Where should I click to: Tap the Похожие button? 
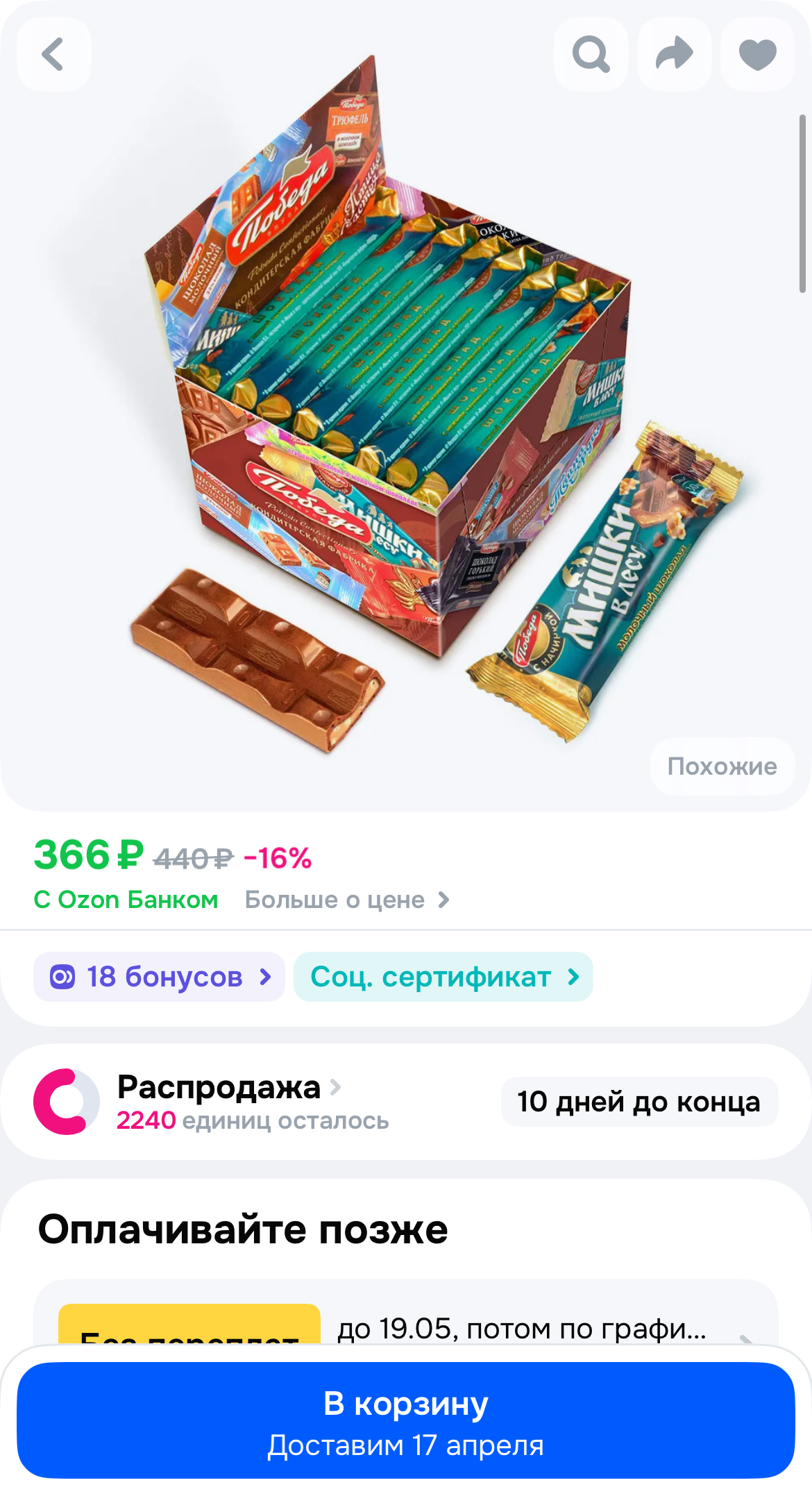pyautogui.click(x=722, y=766)
